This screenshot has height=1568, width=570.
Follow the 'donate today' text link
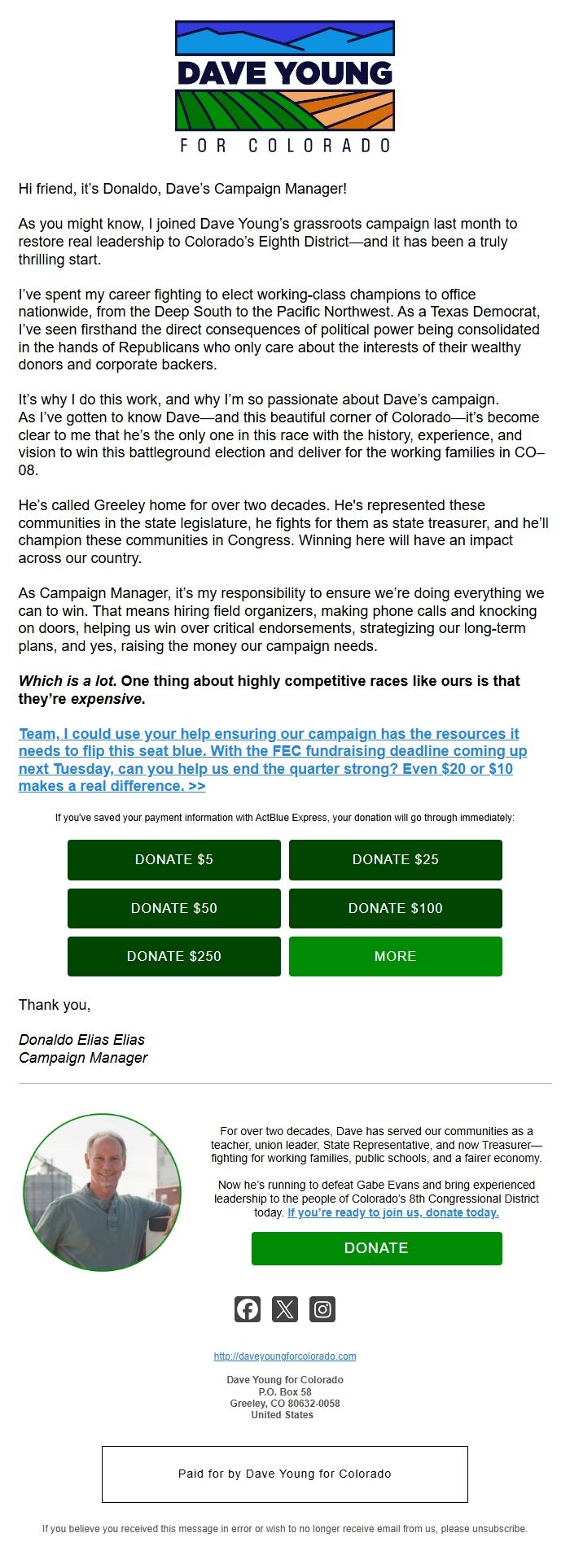pyautogui.click(x=392, y=1212)
